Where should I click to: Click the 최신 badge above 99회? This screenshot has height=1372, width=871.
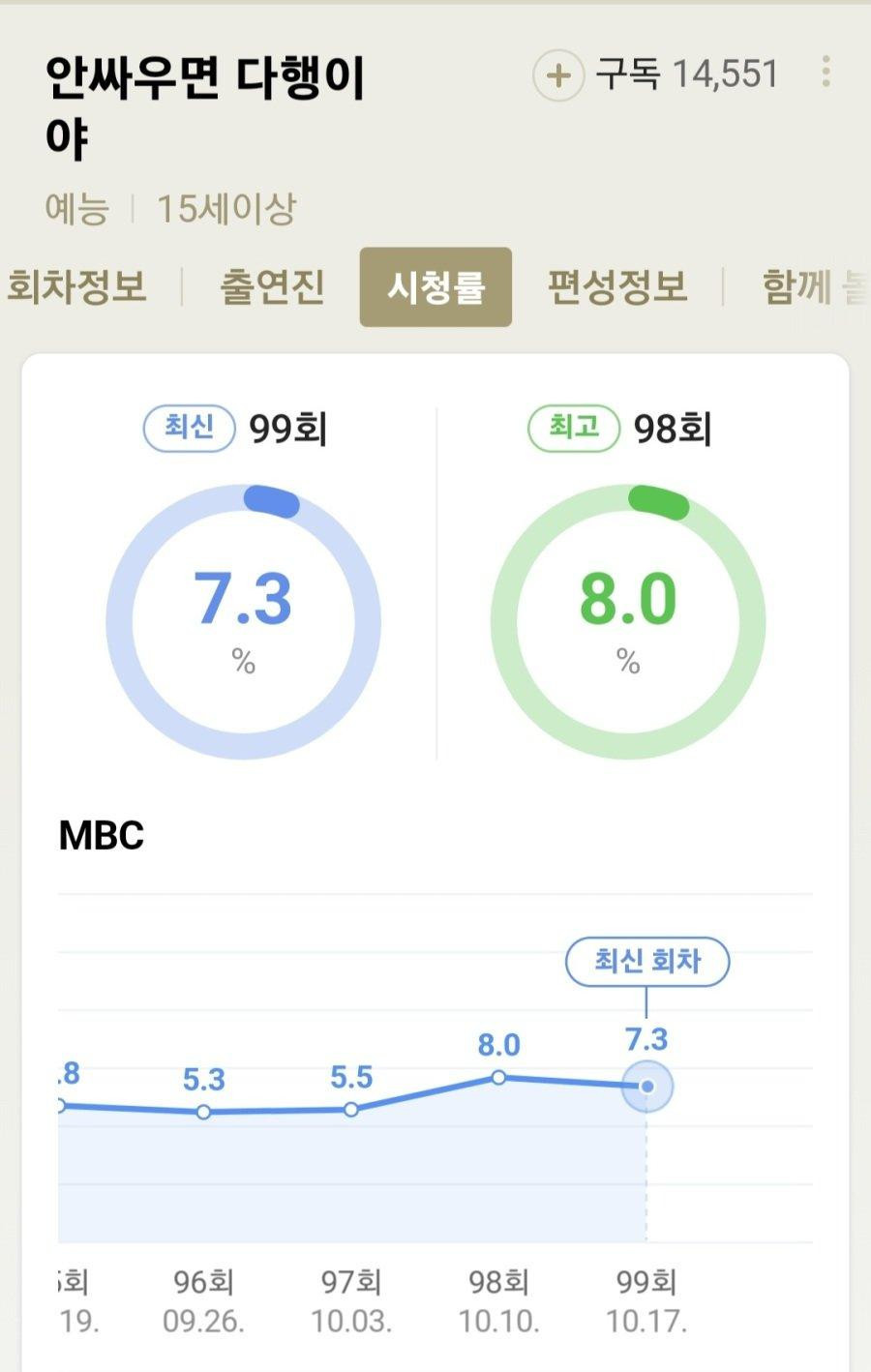point(190,427)
